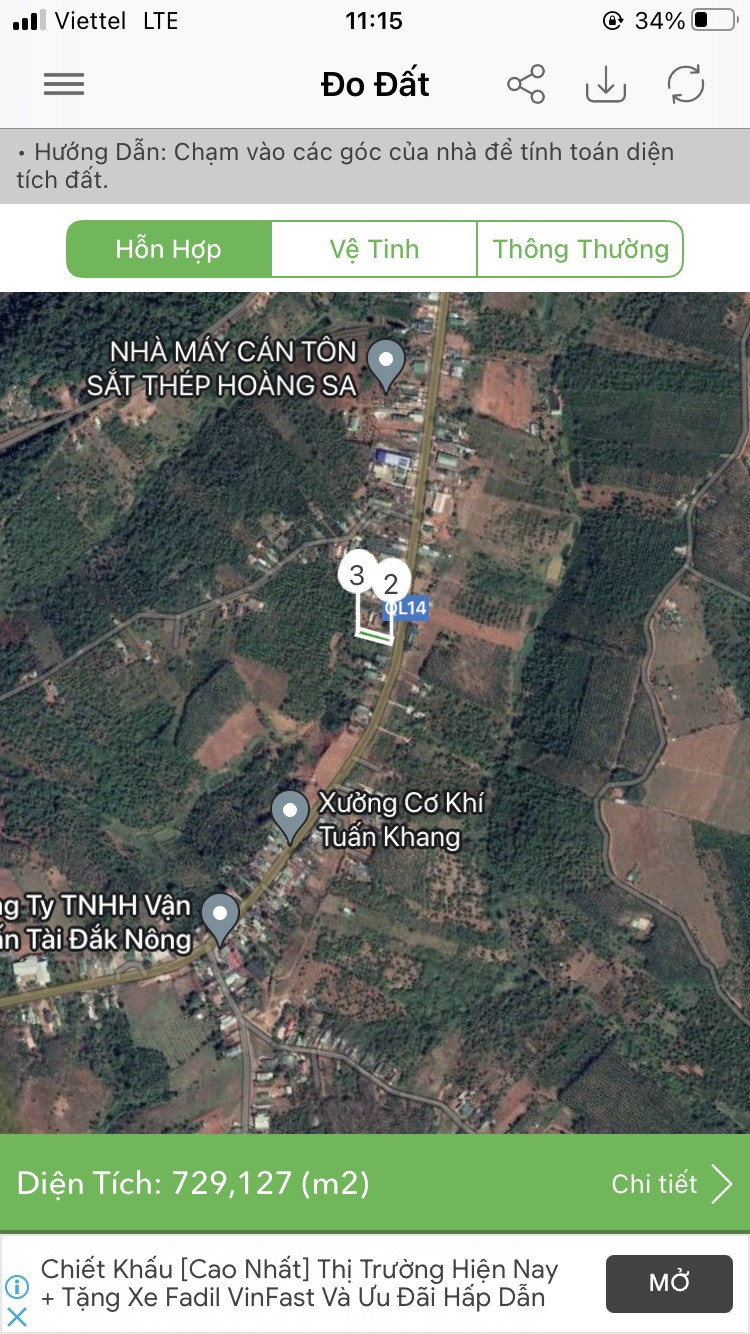Open Vận Tải Đắk Nông map pin
This screenshot has width=750, height=1334.
pos(221,918)
